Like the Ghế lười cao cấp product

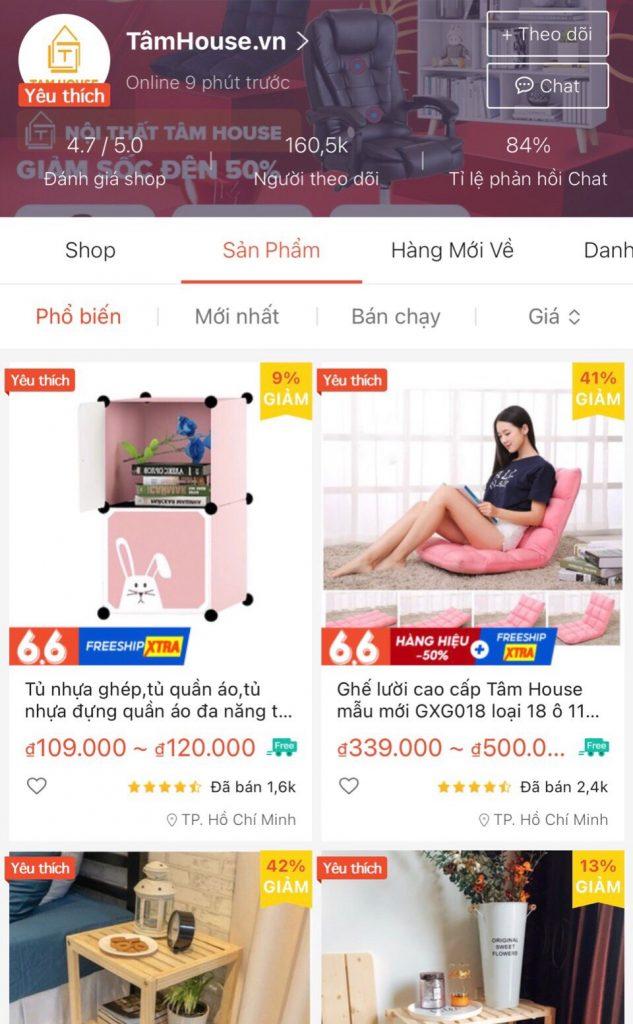point(349,786)
